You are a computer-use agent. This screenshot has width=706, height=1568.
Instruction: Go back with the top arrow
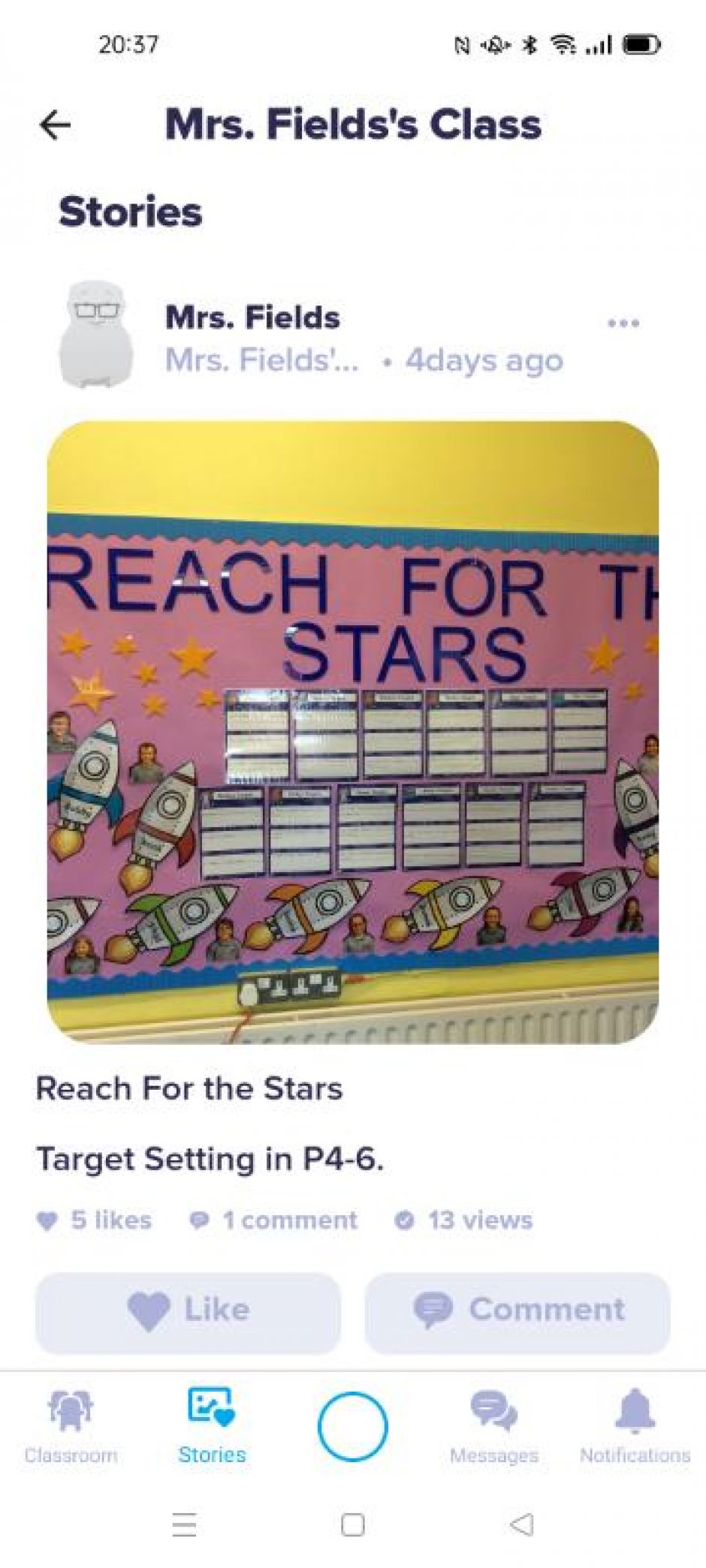click(56, 125)
